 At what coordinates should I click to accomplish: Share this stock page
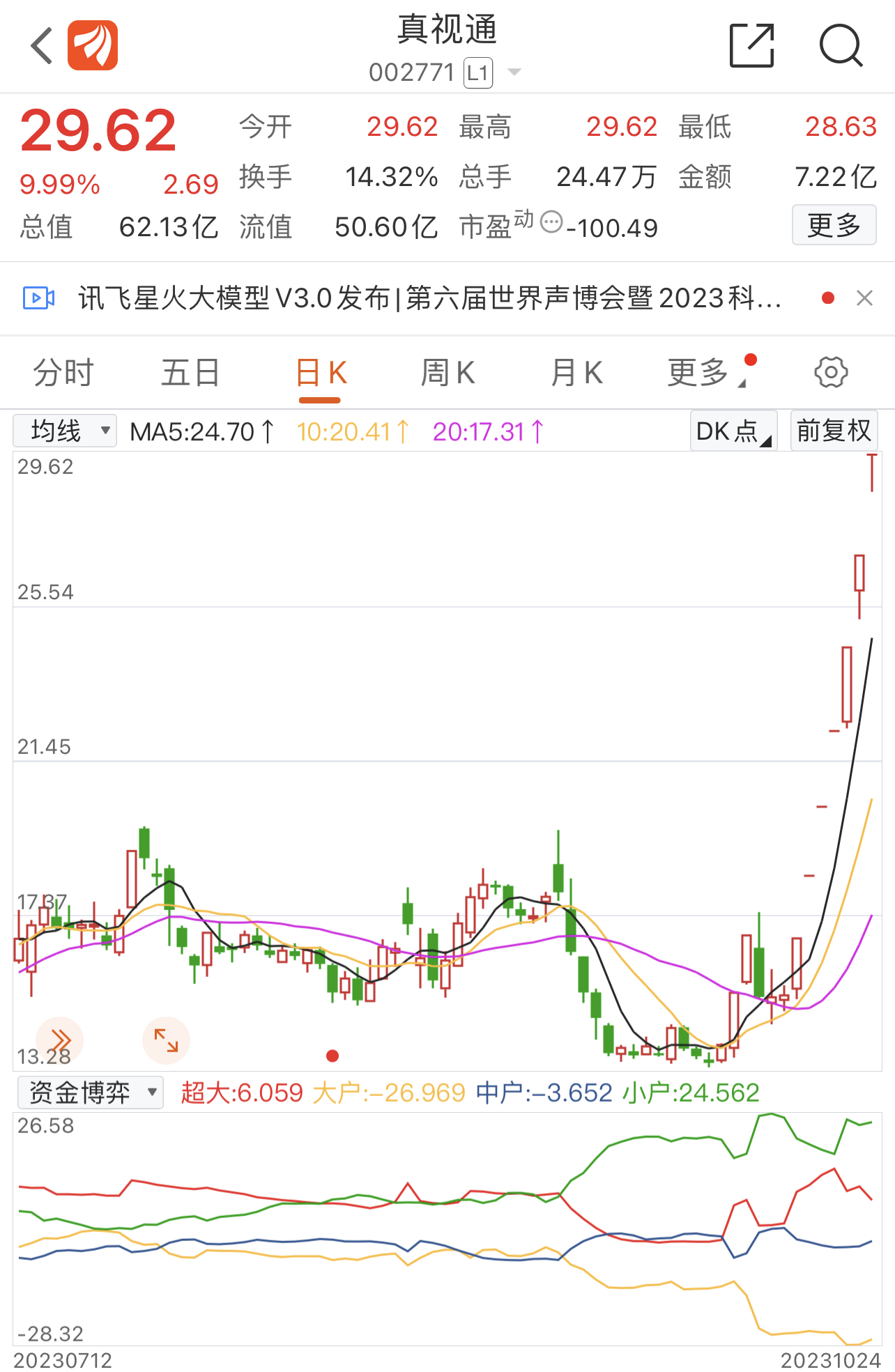click(751, 46)
